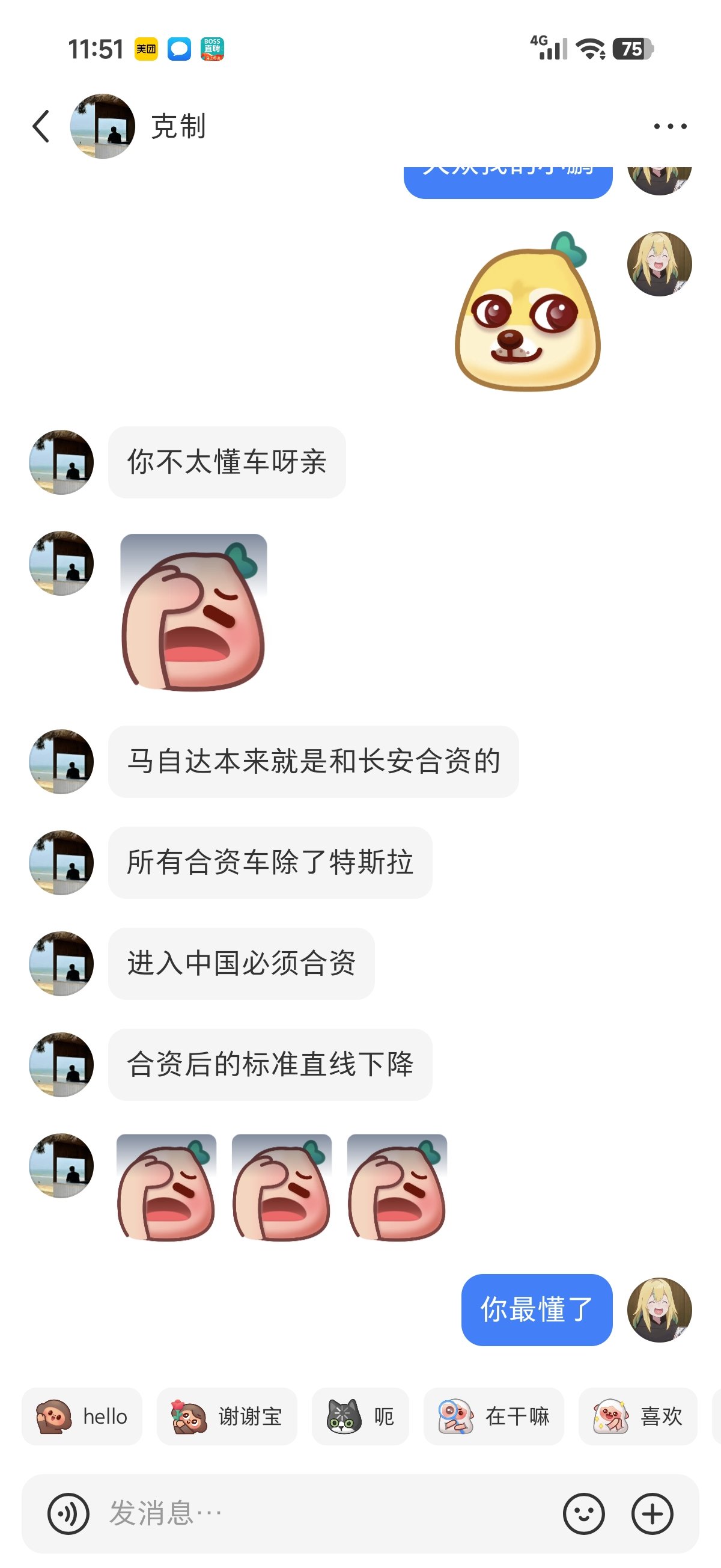The height and width of the screenshot is (1568, 721).
Task: Tap the yellow dog sticker you sent
Action: [x=526, y=310]
